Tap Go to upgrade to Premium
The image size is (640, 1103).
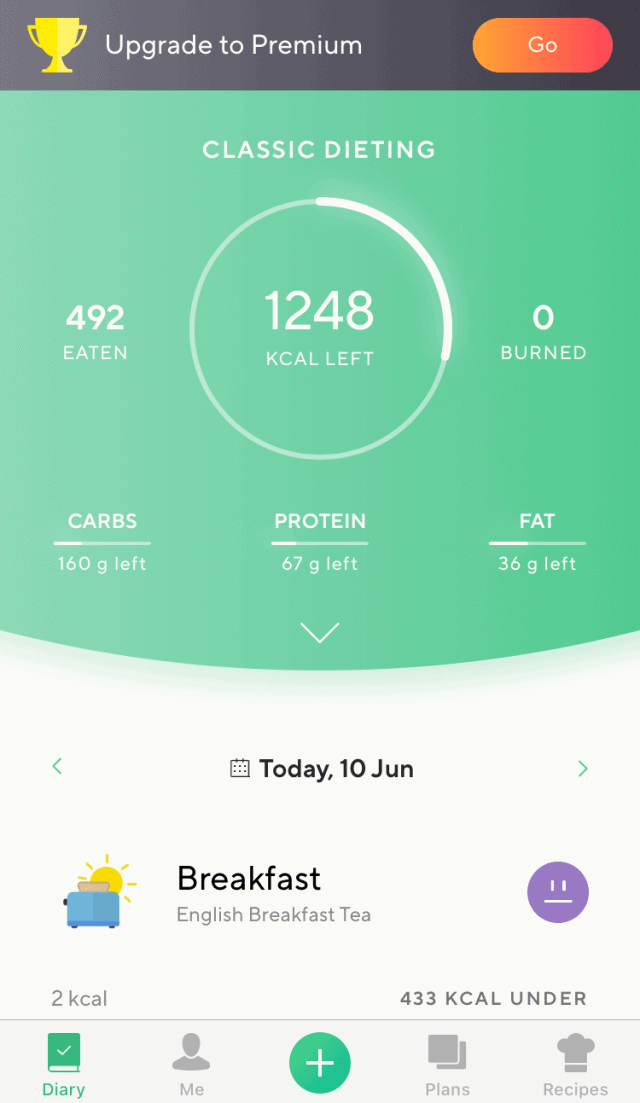coord(542,45)
